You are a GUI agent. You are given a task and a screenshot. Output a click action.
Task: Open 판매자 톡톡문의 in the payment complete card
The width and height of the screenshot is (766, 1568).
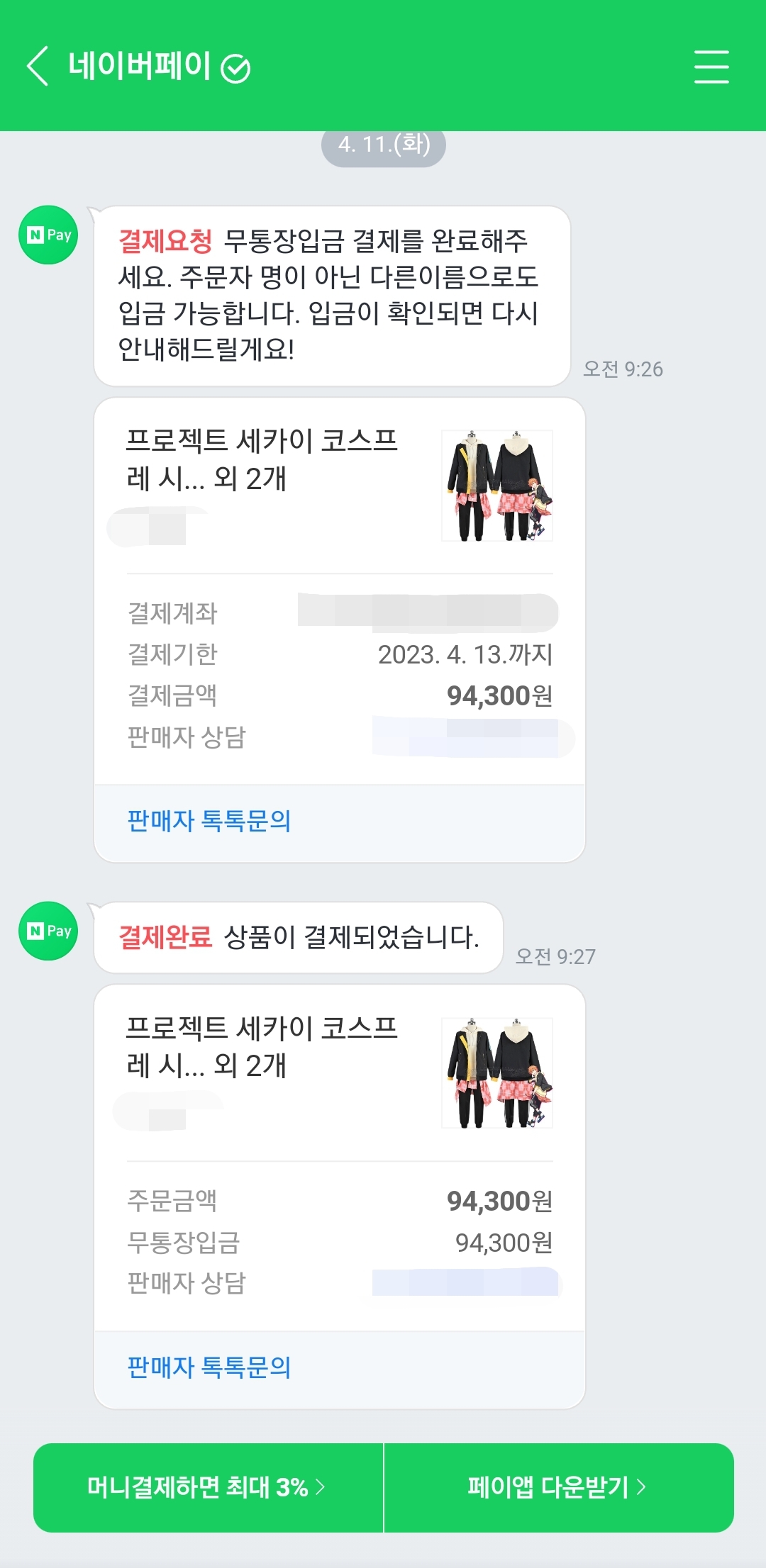(x=209, y=1367)
